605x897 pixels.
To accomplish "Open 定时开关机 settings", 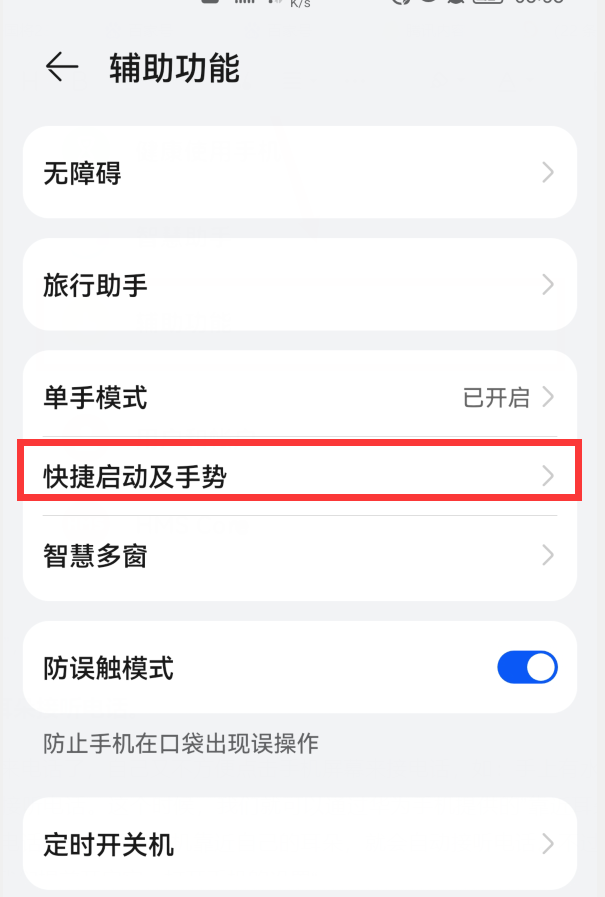I will (299, 843).
